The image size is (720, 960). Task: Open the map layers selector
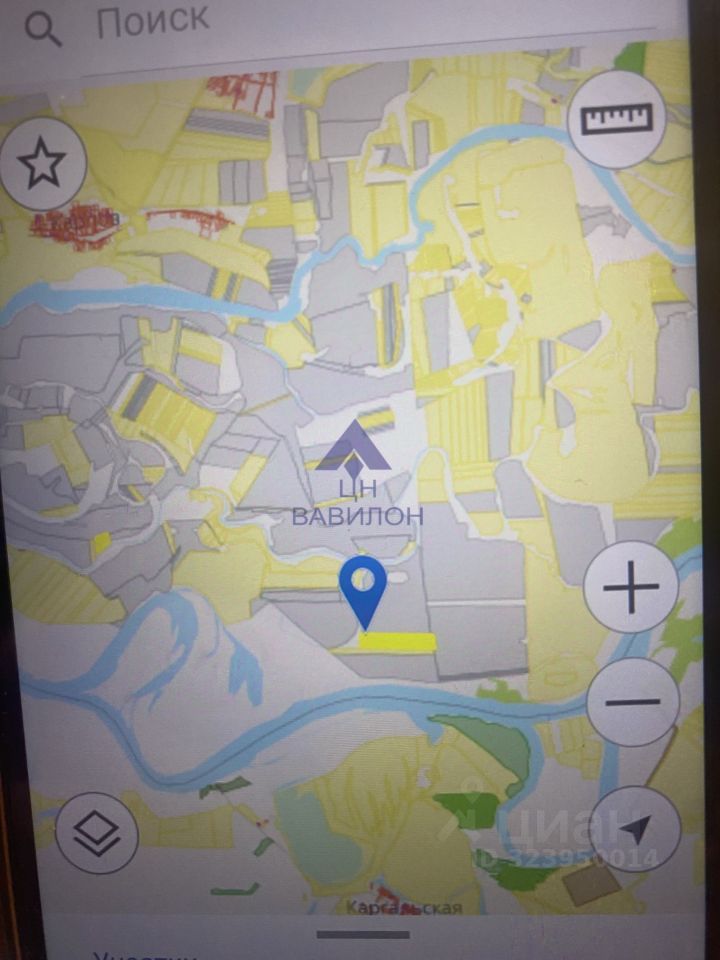[96, 832]
